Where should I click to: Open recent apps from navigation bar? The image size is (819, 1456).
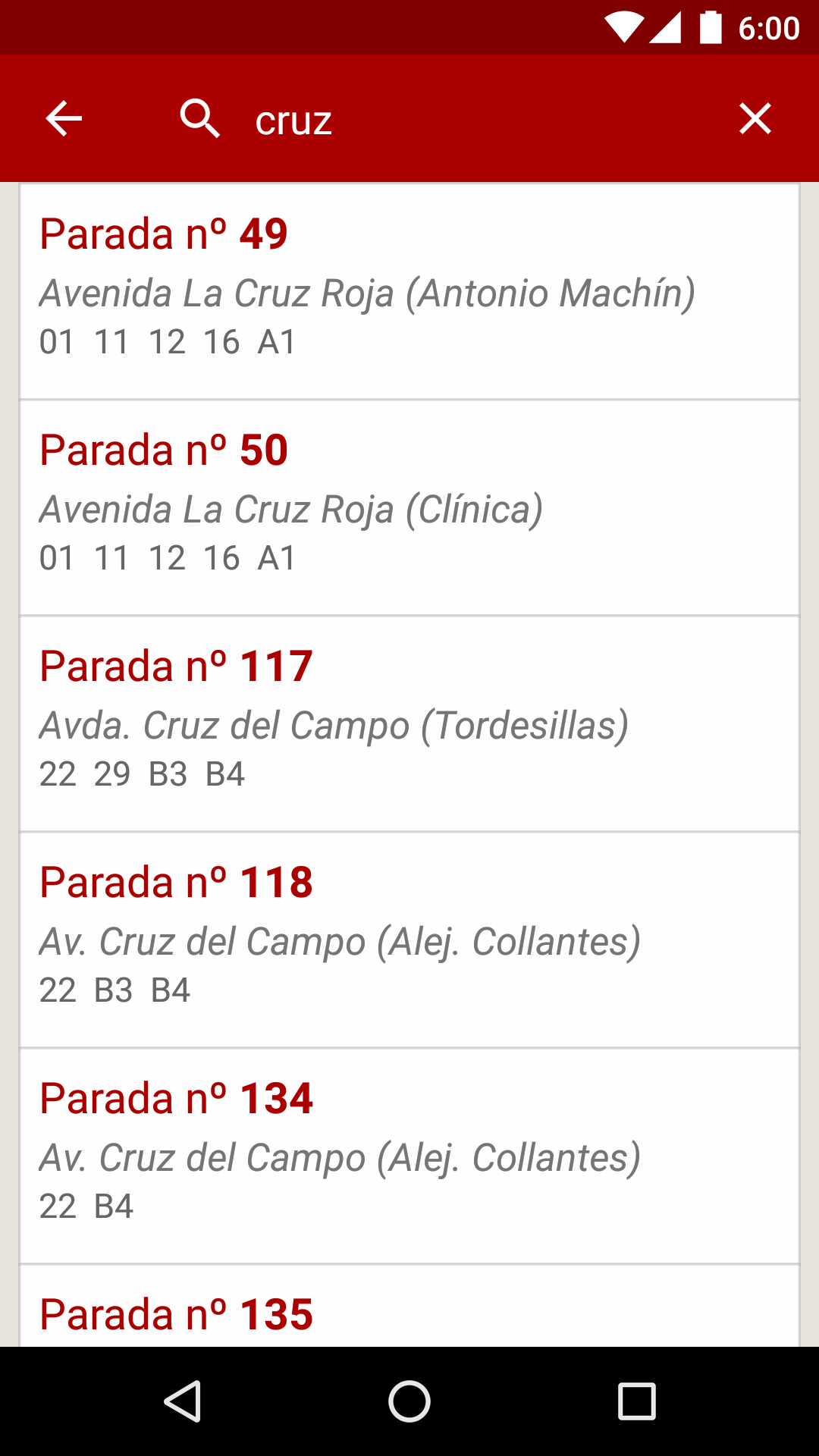(636, 1401)
